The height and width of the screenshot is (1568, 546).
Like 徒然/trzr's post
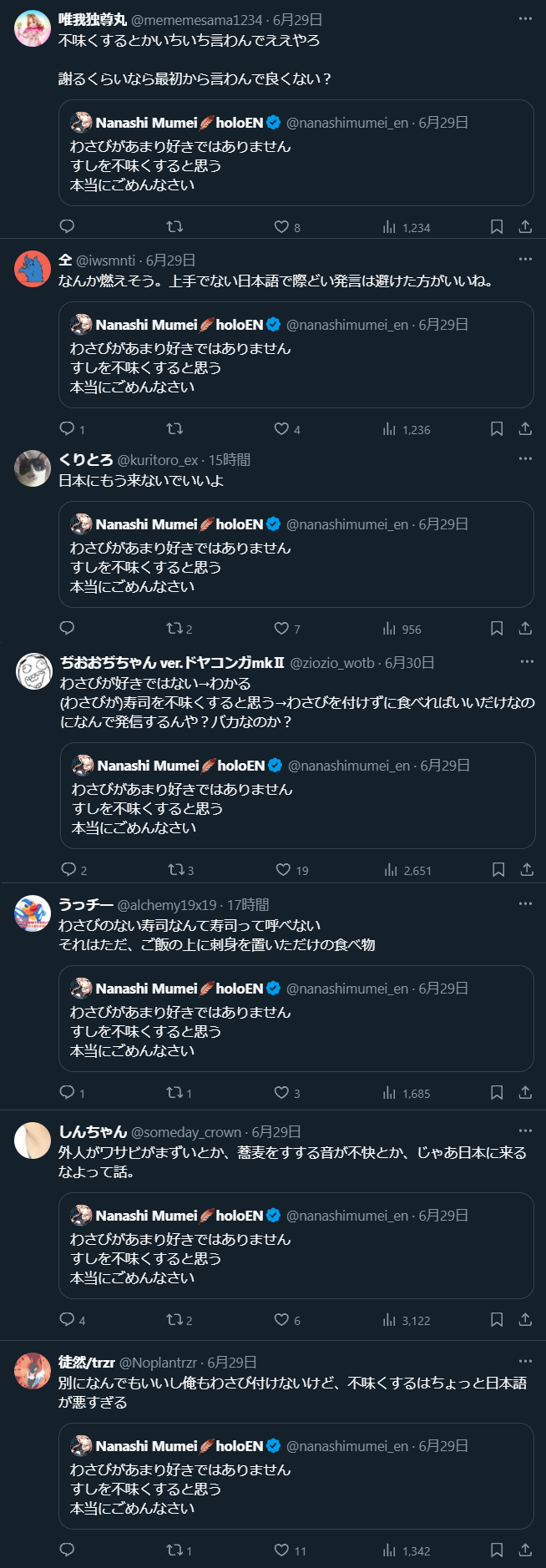coord(282,1550)
